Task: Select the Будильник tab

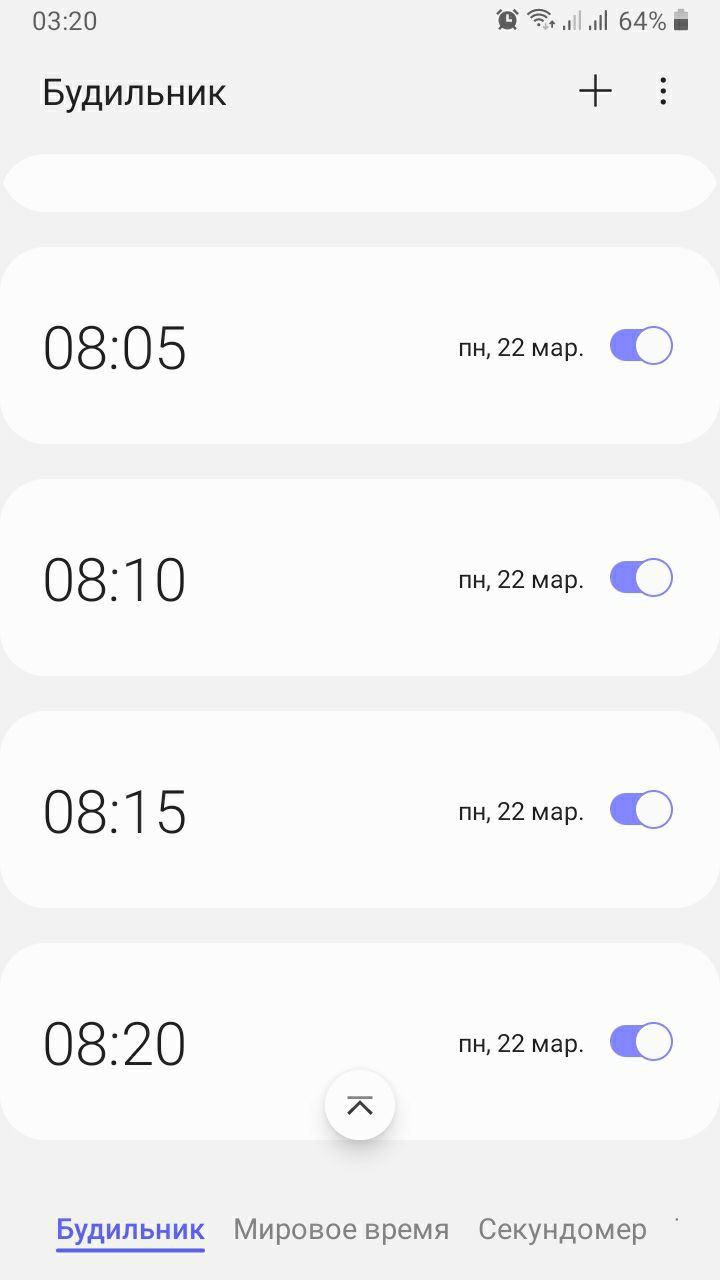Action: pyautogui.click(x=130, y=1230)
